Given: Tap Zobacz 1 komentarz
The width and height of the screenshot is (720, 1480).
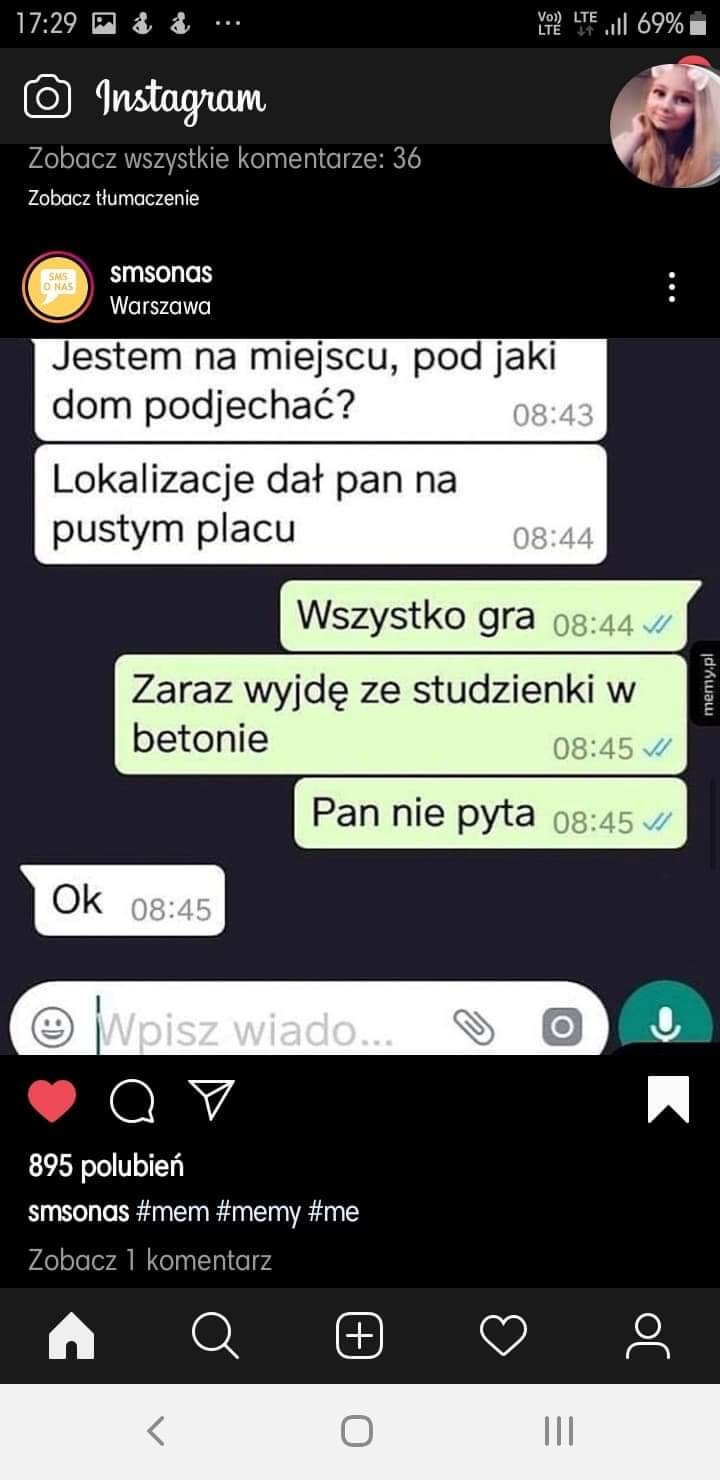Looking at the screenshot, I should click(150, 1260).
